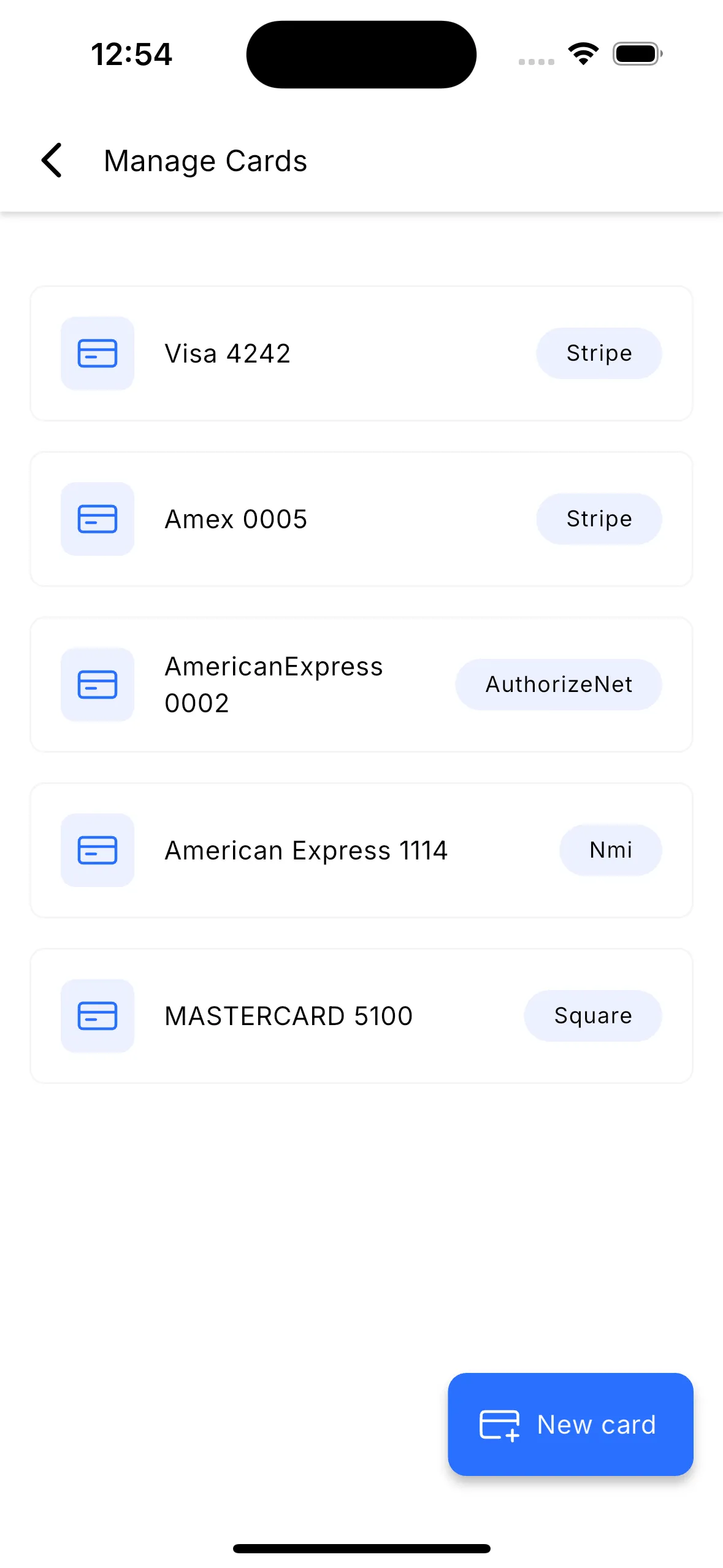Image resolution: width=723 pixels, height=1568 pixels.
Task: Click the American Express 1114 card icon
Action: coord(97,850)
